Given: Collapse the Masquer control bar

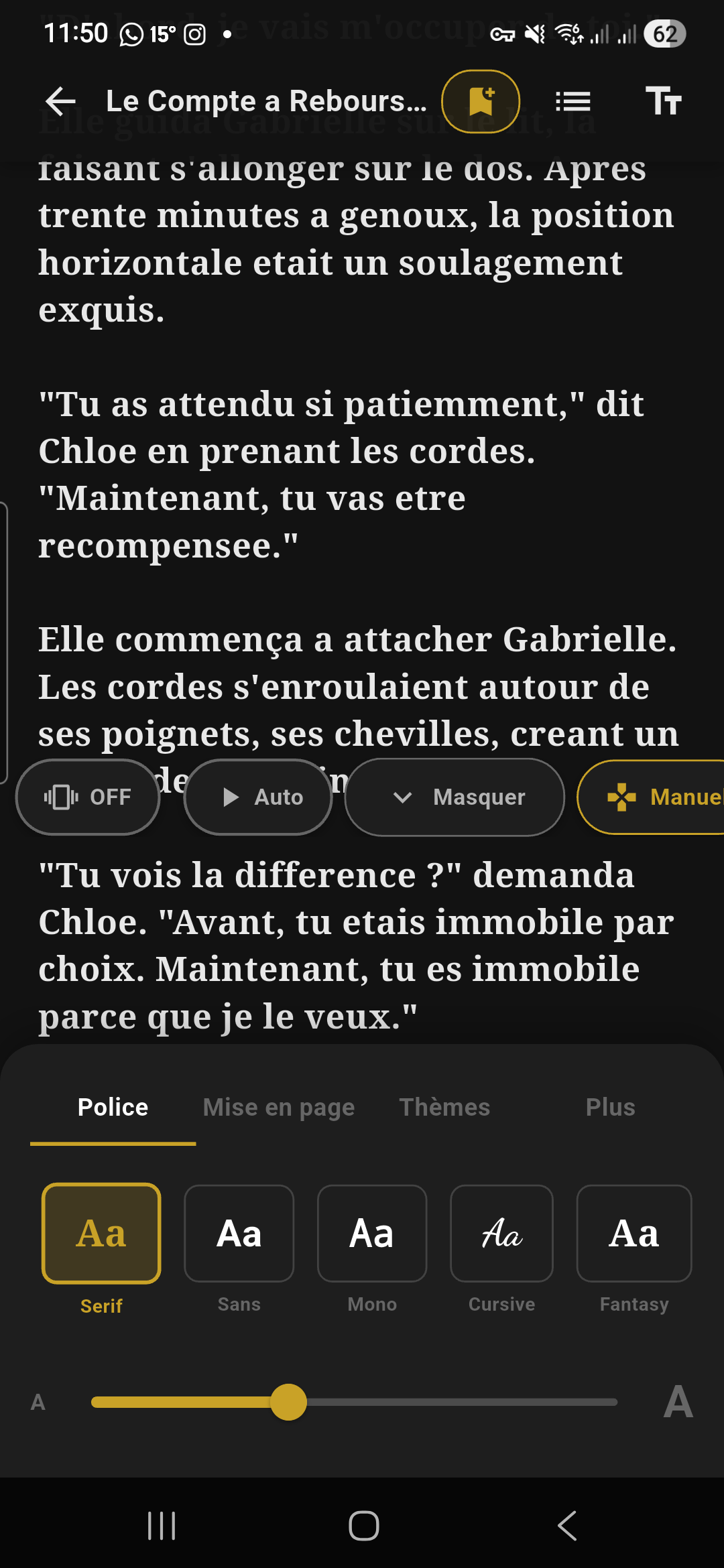Looking at the screenshot, I should point(455,797).
